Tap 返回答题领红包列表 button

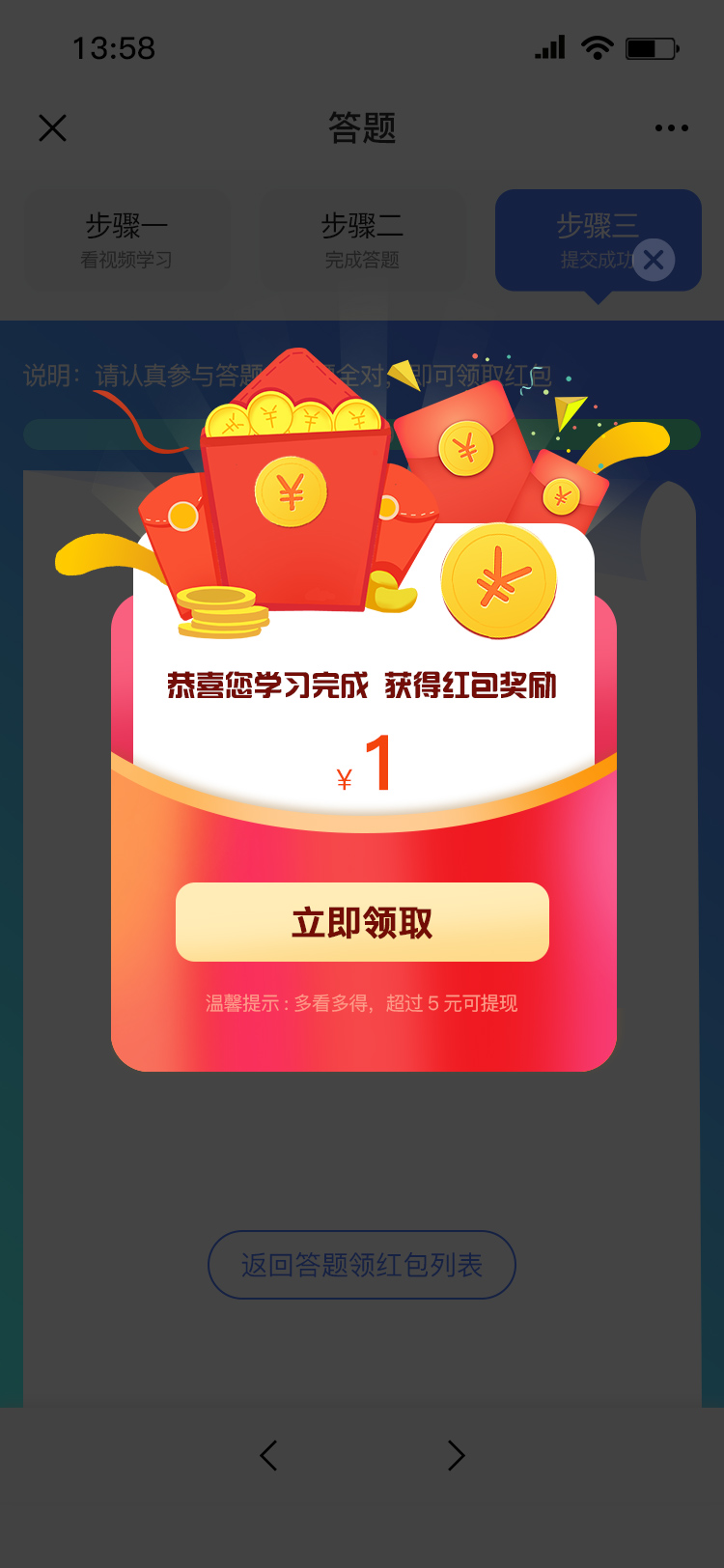(x=362, y=1265)
